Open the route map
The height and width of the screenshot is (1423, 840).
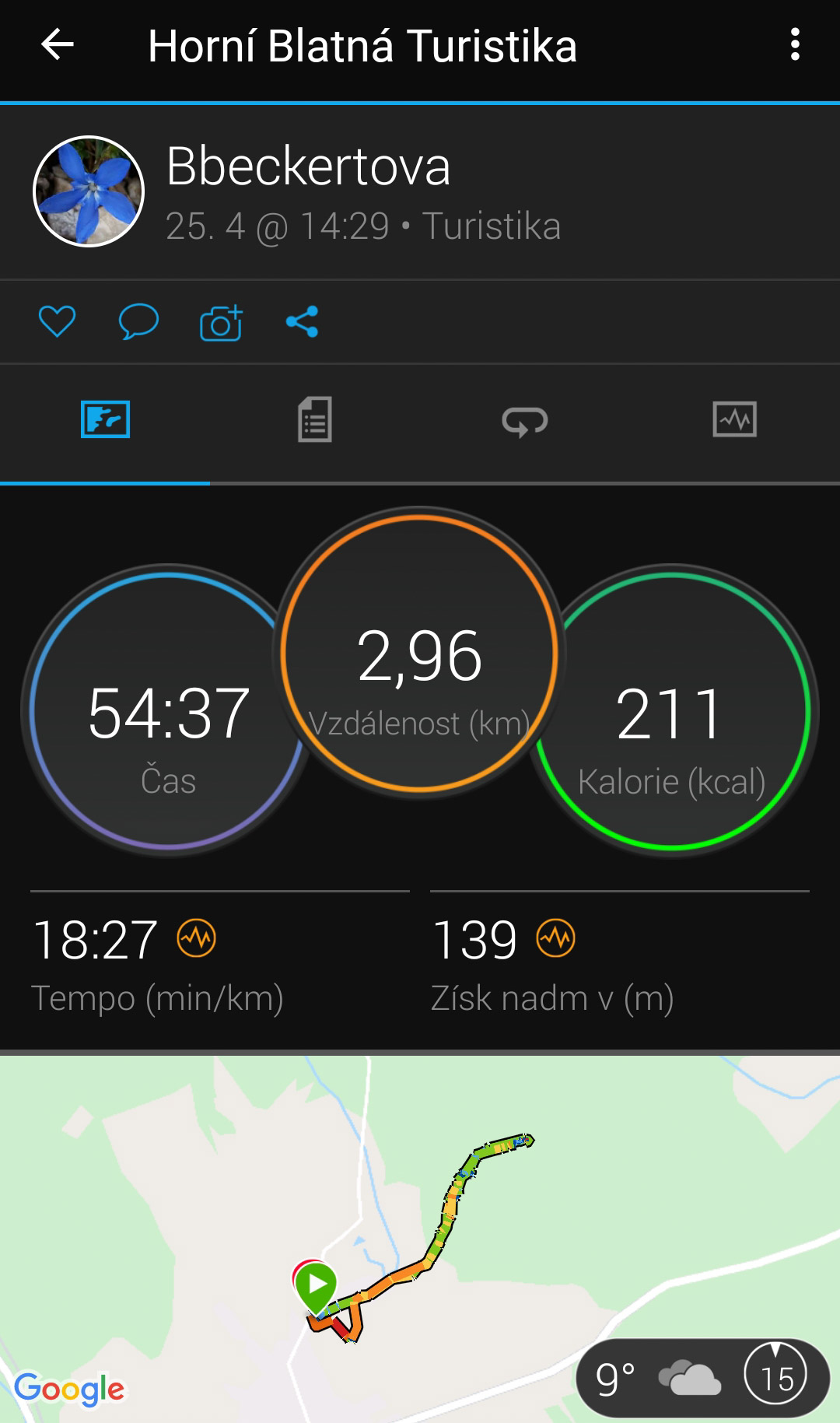(x=420, y=1214)
